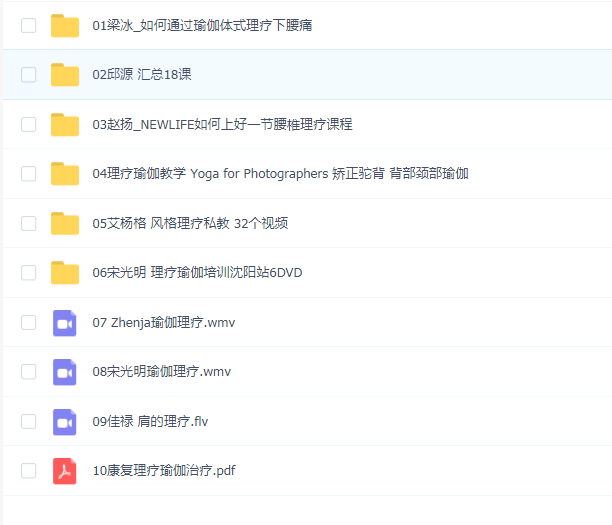The width and height of the screenshot is (612, 525).
Task: Open folder 05艾杨格 风格理疗私教
Action: click(x=190, y=223)
